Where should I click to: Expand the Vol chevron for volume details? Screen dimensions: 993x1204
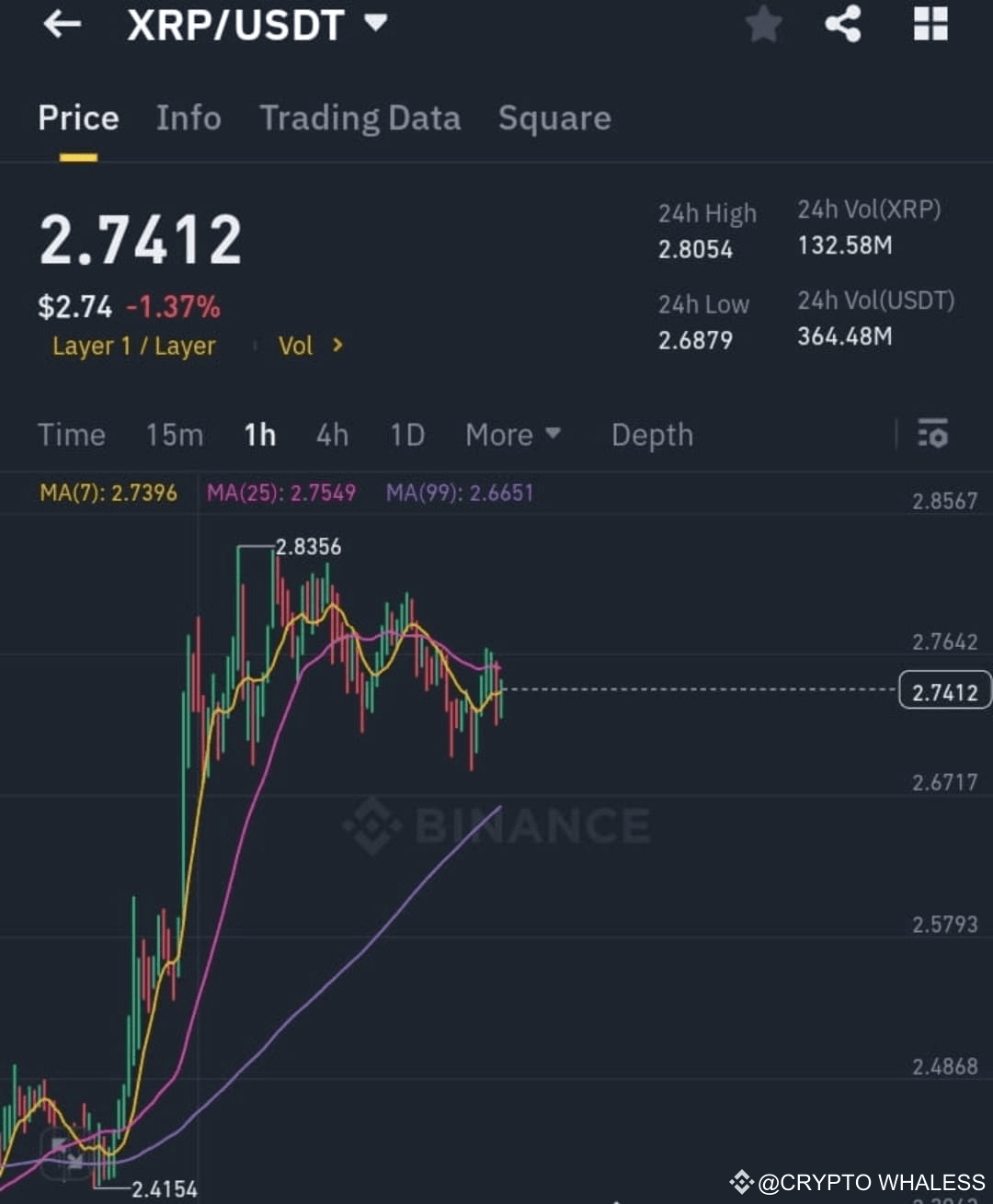point(337,346)
